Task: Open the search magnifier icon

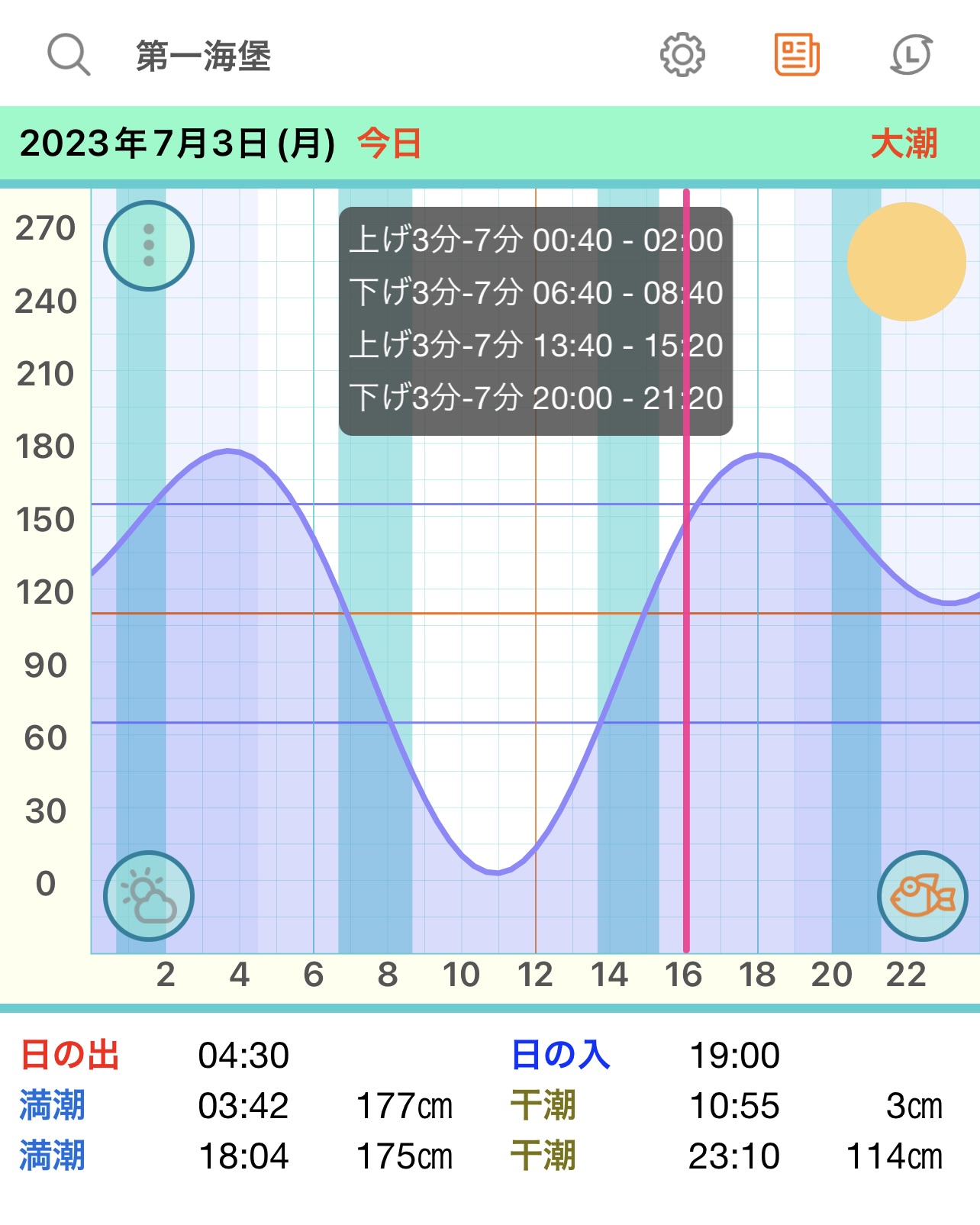Action: [x=69, y=55]
